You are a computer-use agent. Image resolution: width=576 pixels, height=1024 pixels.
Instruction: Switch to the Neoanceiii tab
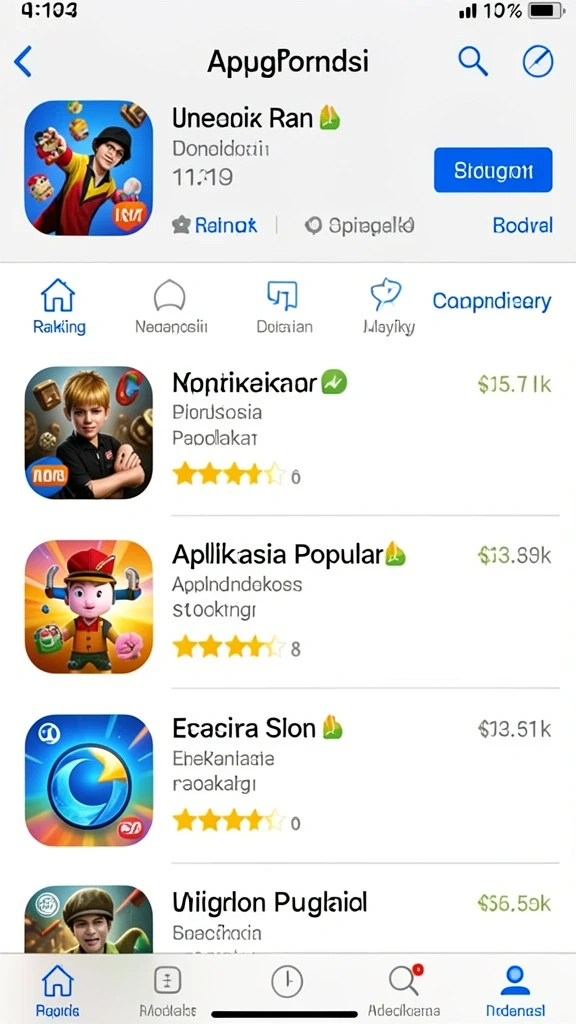coord(171,306)
